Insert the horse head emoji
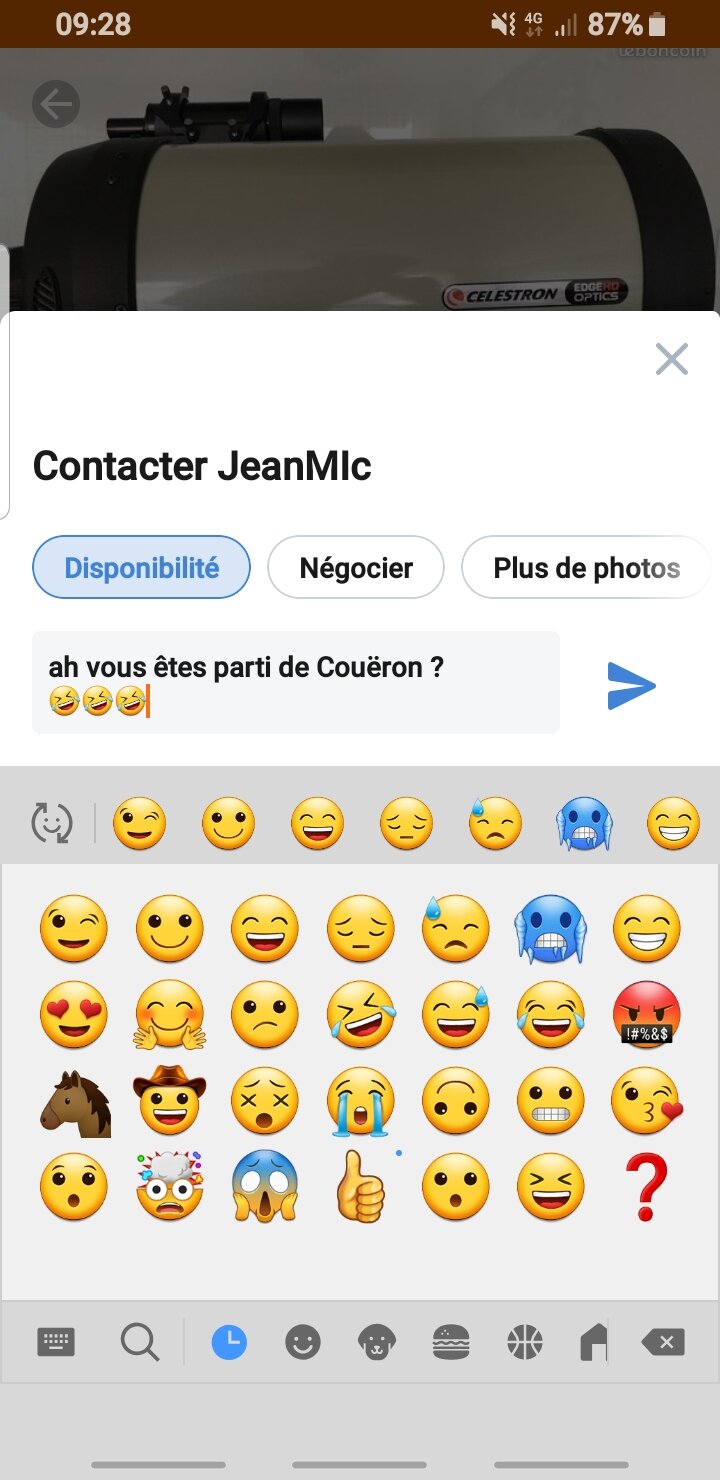Image resolution: width=720 pixels, height=1480 pixels. coord(74,1100)
